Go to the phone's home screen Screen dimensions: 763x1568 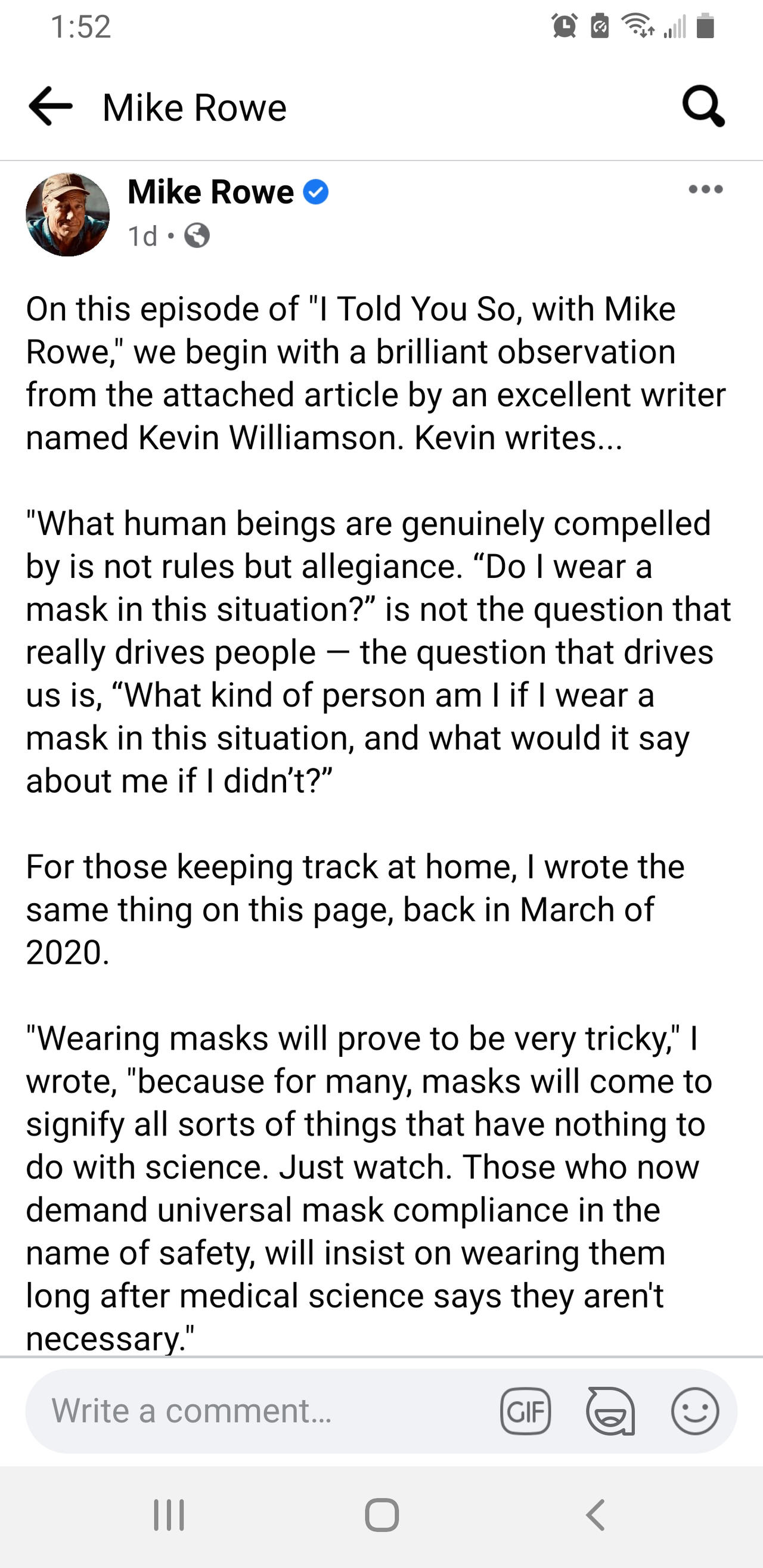pyautogui.click(x=382, y=1514)
